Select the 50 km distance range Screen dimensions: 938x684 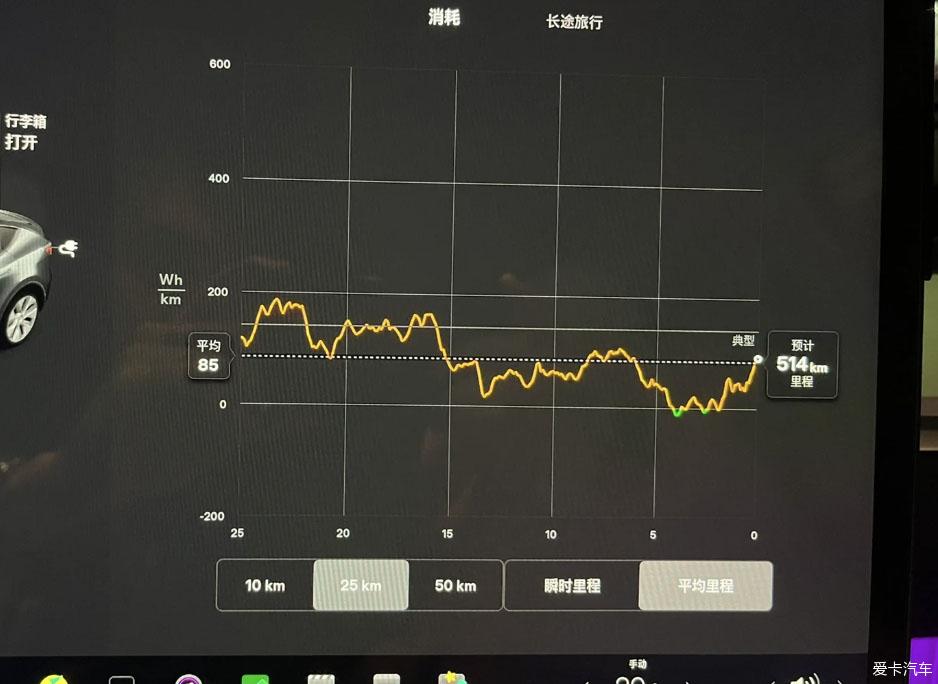(455, 585)
